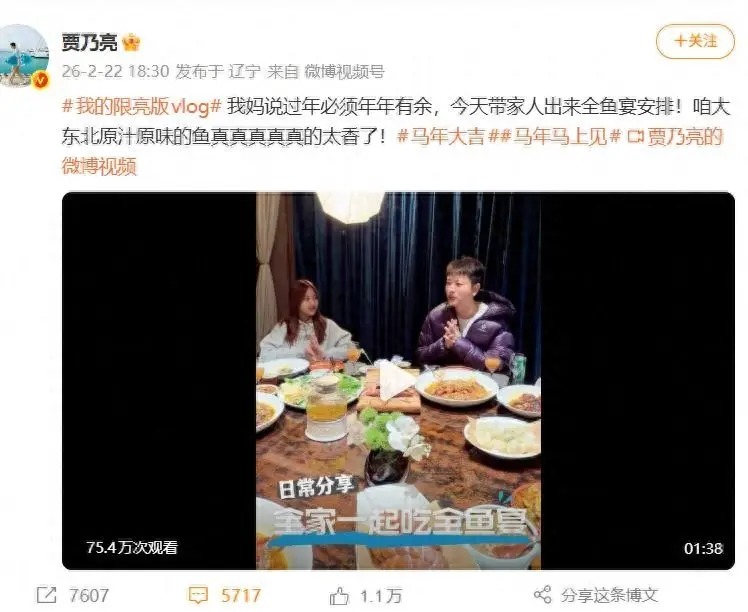This screenshot has width=748, height=612.
Task: Open hashtag #我的限亮版vlog#
Action: click(x=141, y=106)
